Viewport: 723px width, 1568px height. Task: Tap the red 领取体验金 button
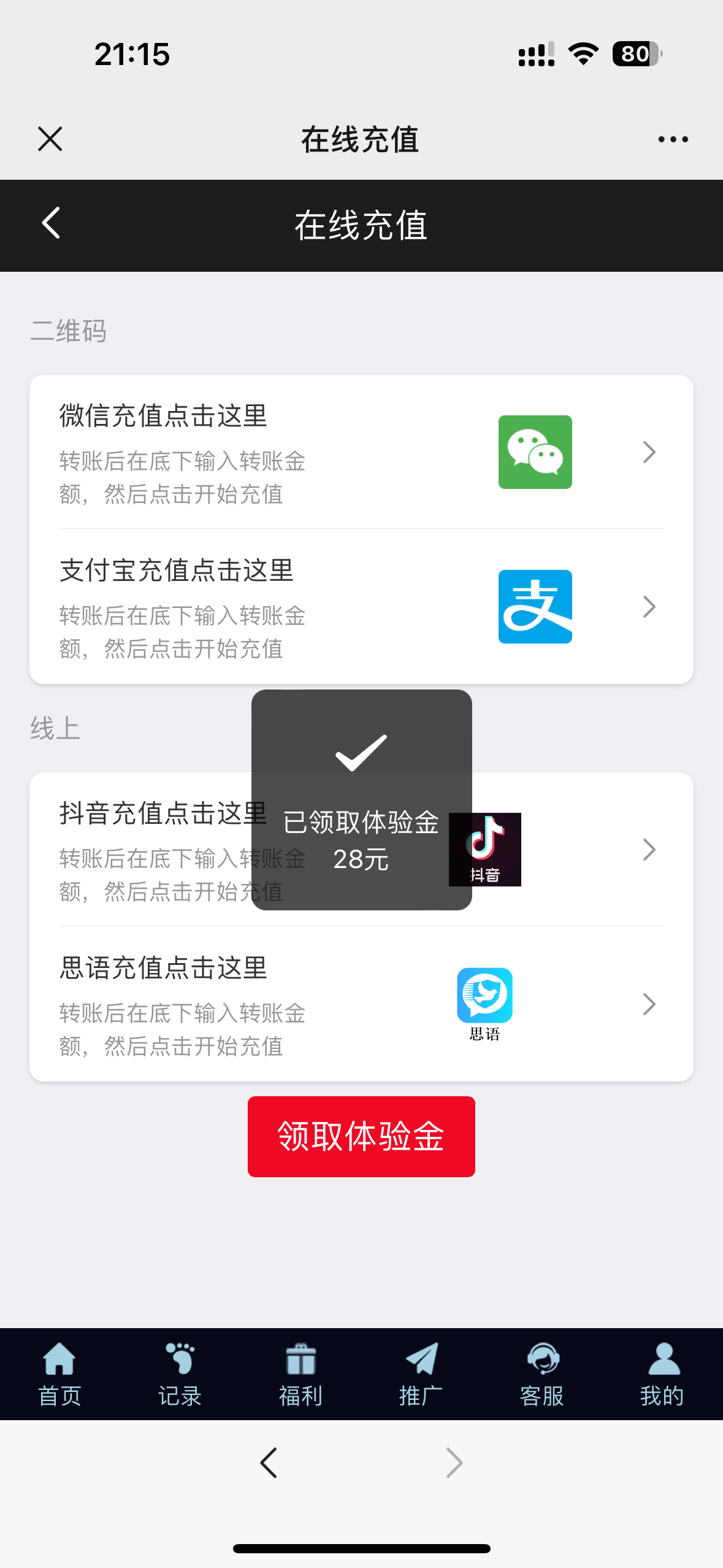pyautogui.click(x=361, y=1136)
